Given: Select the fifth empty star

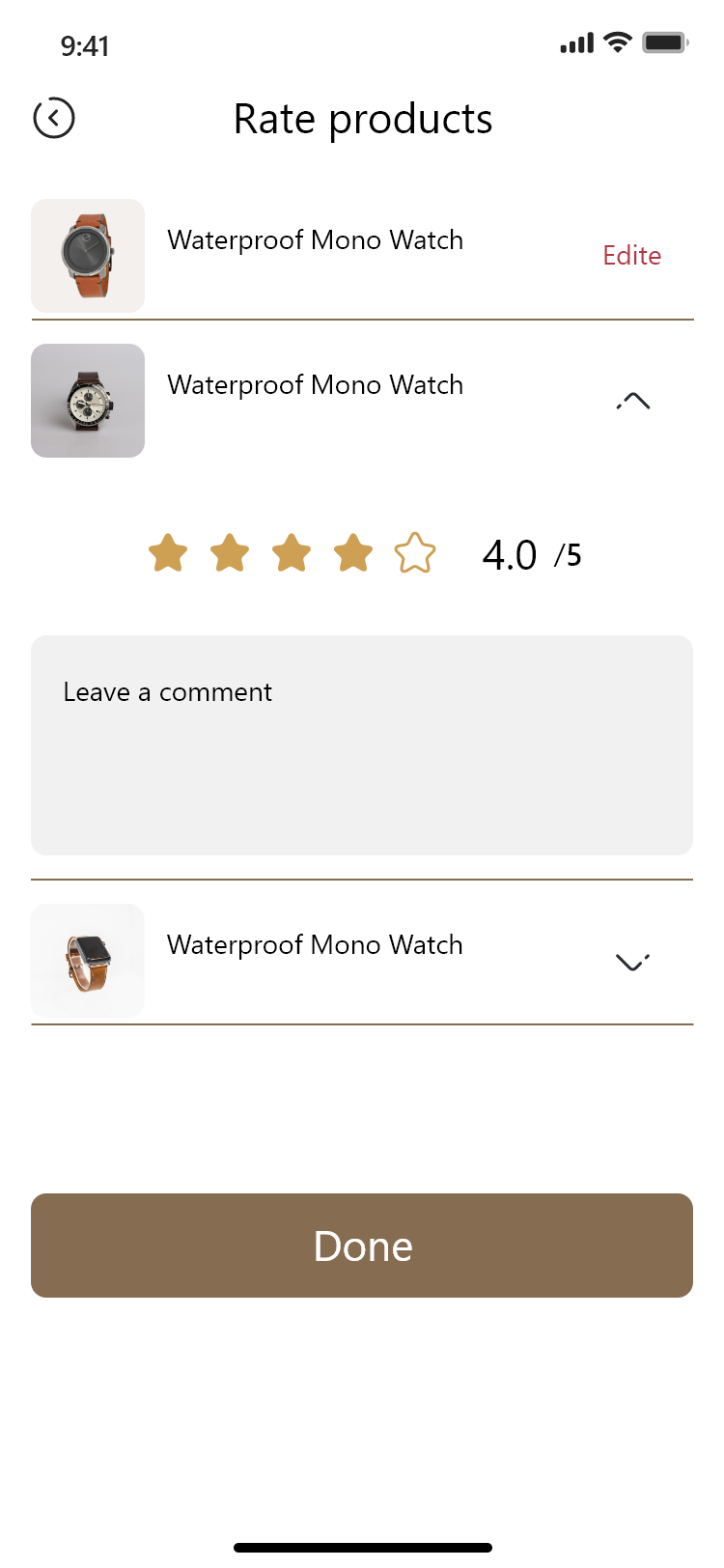Looking at the screenshot, I should (415, 553).
